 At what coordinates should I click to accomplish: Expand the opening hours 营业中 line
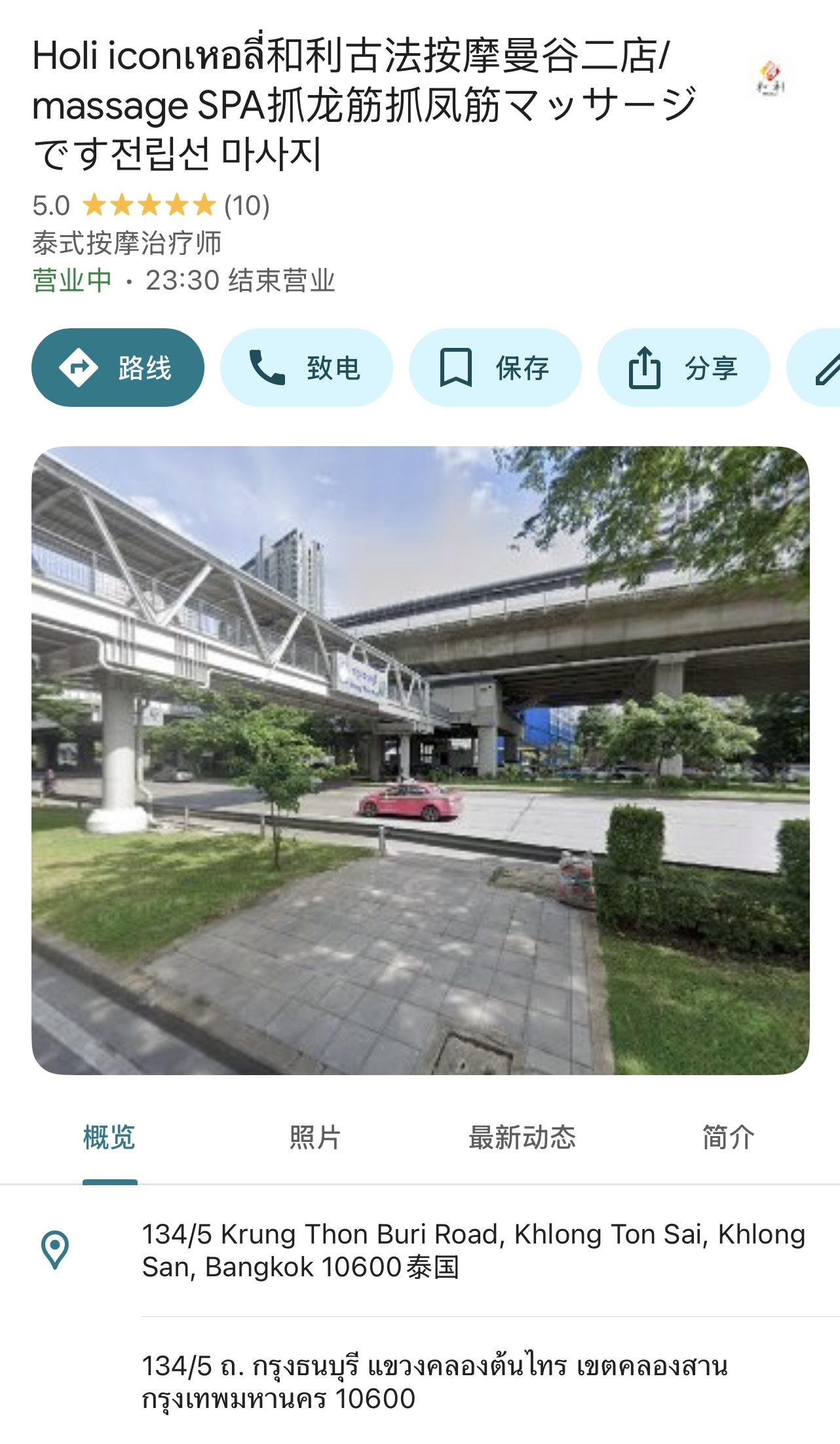(183, 280)
